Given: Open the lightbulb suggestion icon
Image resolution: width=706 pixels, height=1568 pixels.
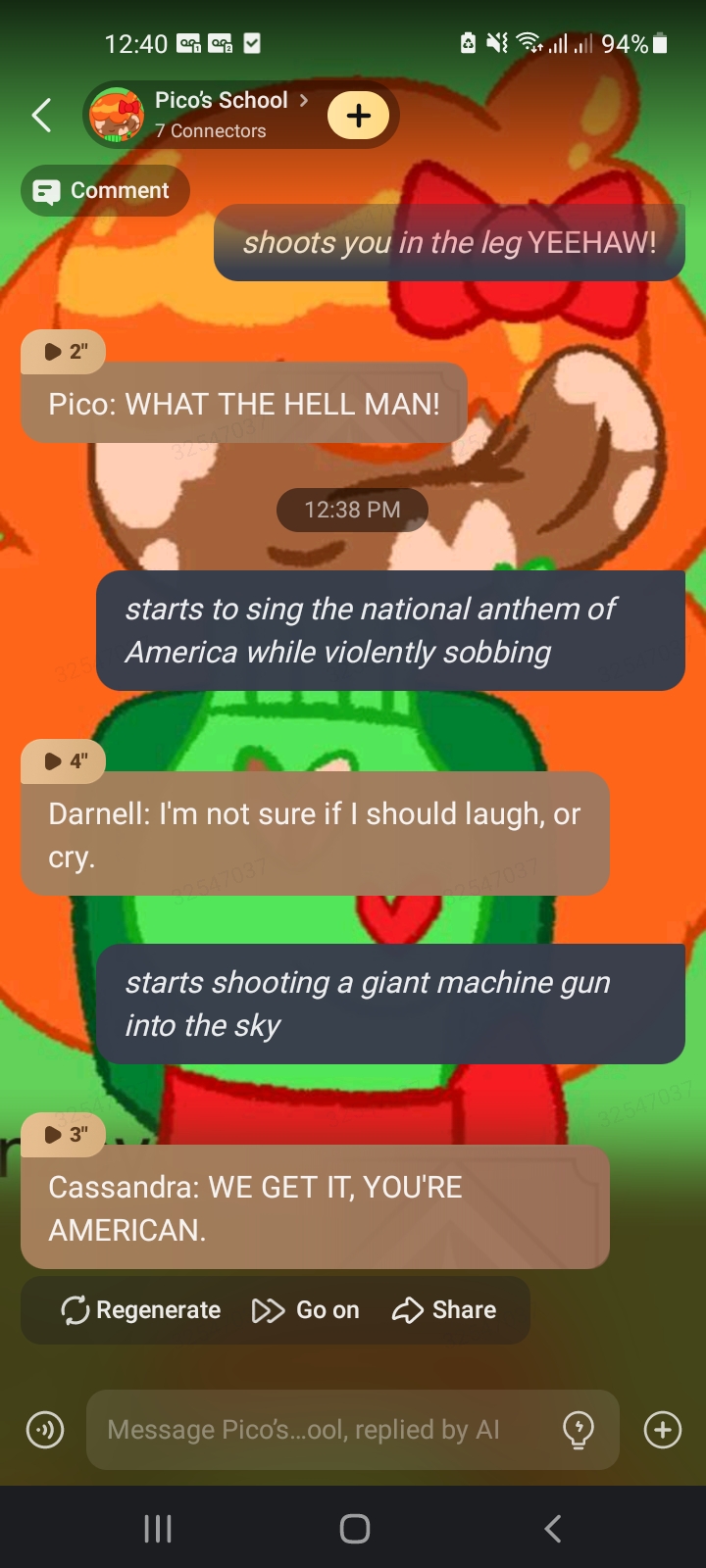Looking at the screenshot, I should pos(579,1430).
